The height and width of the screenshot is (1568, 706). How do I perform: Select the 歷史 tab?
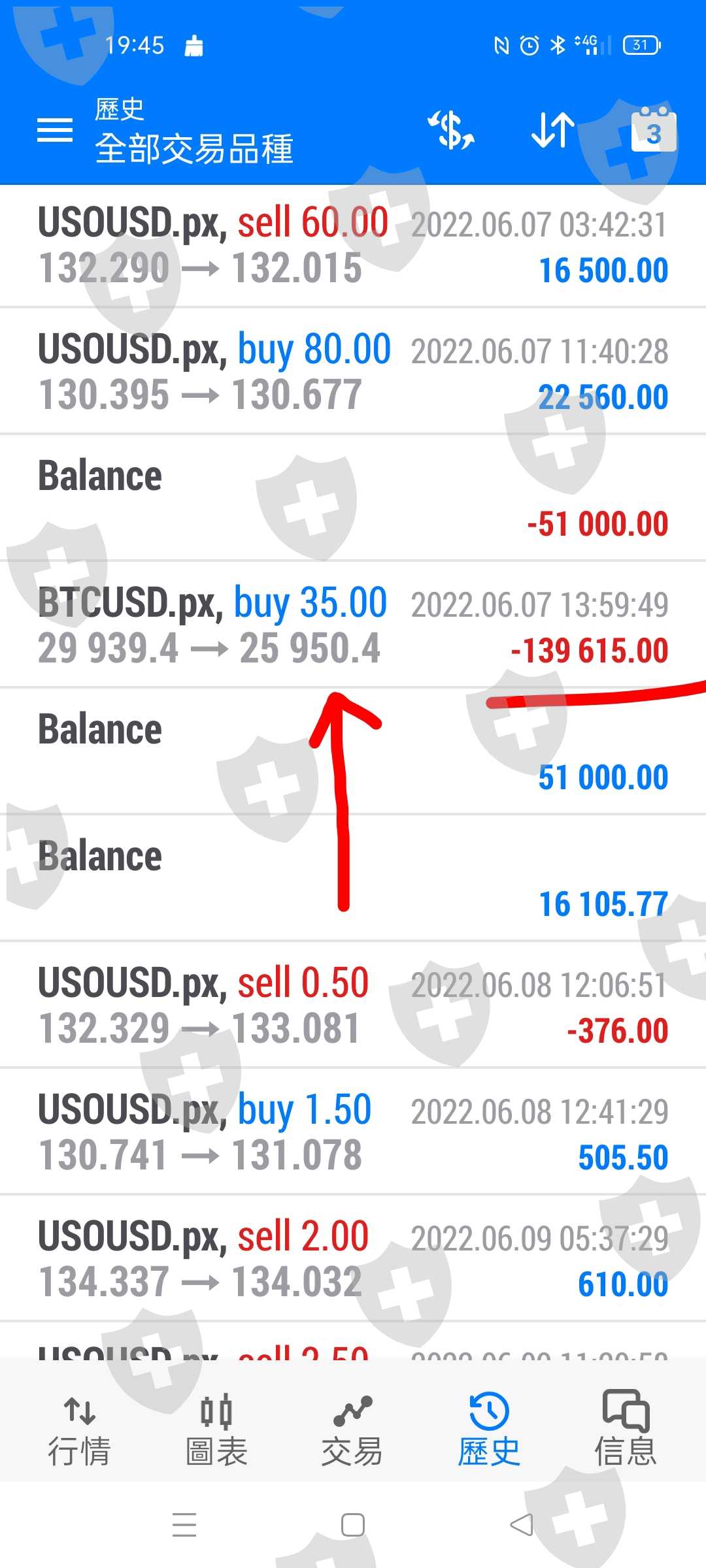coord(489,1429)
